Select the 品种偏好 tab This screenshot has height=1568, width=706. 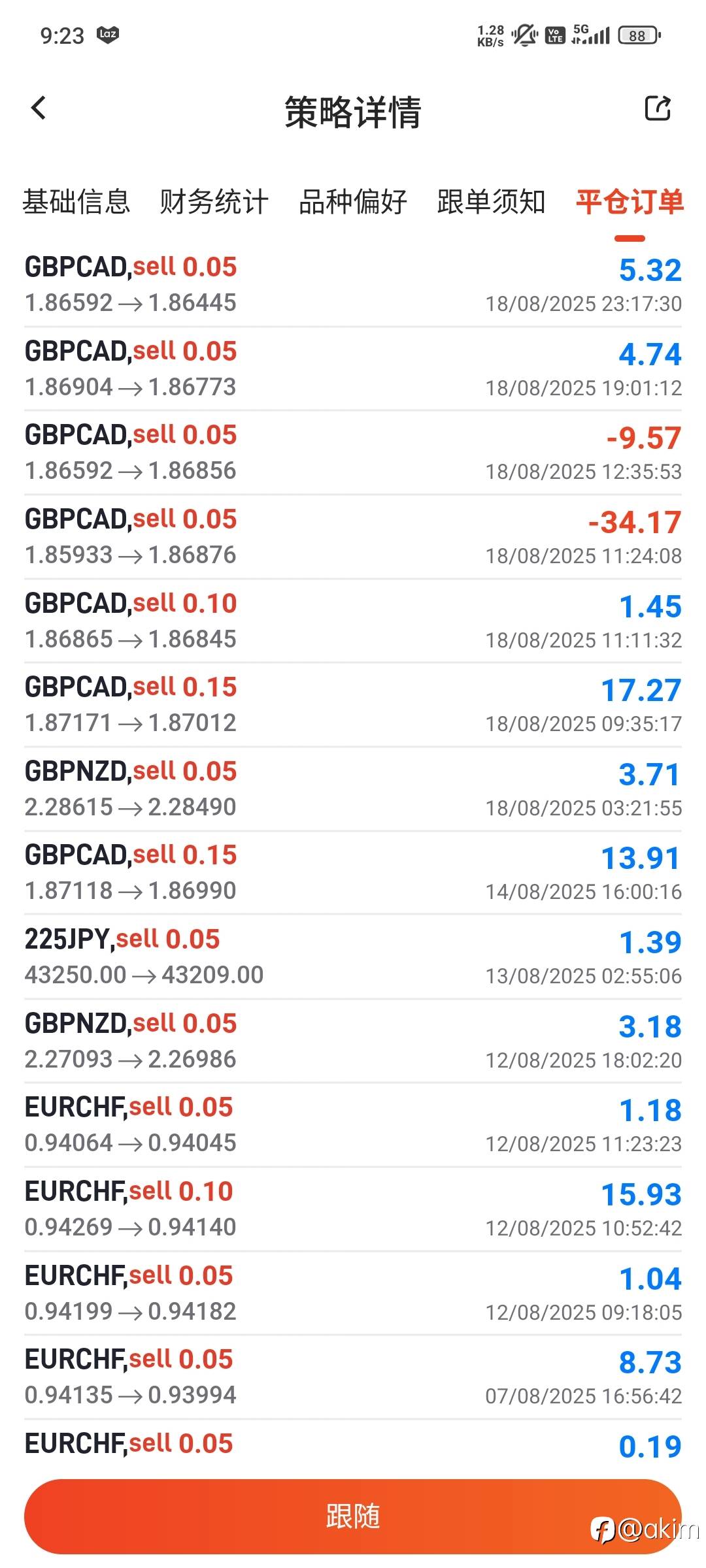tap(353, 202)
